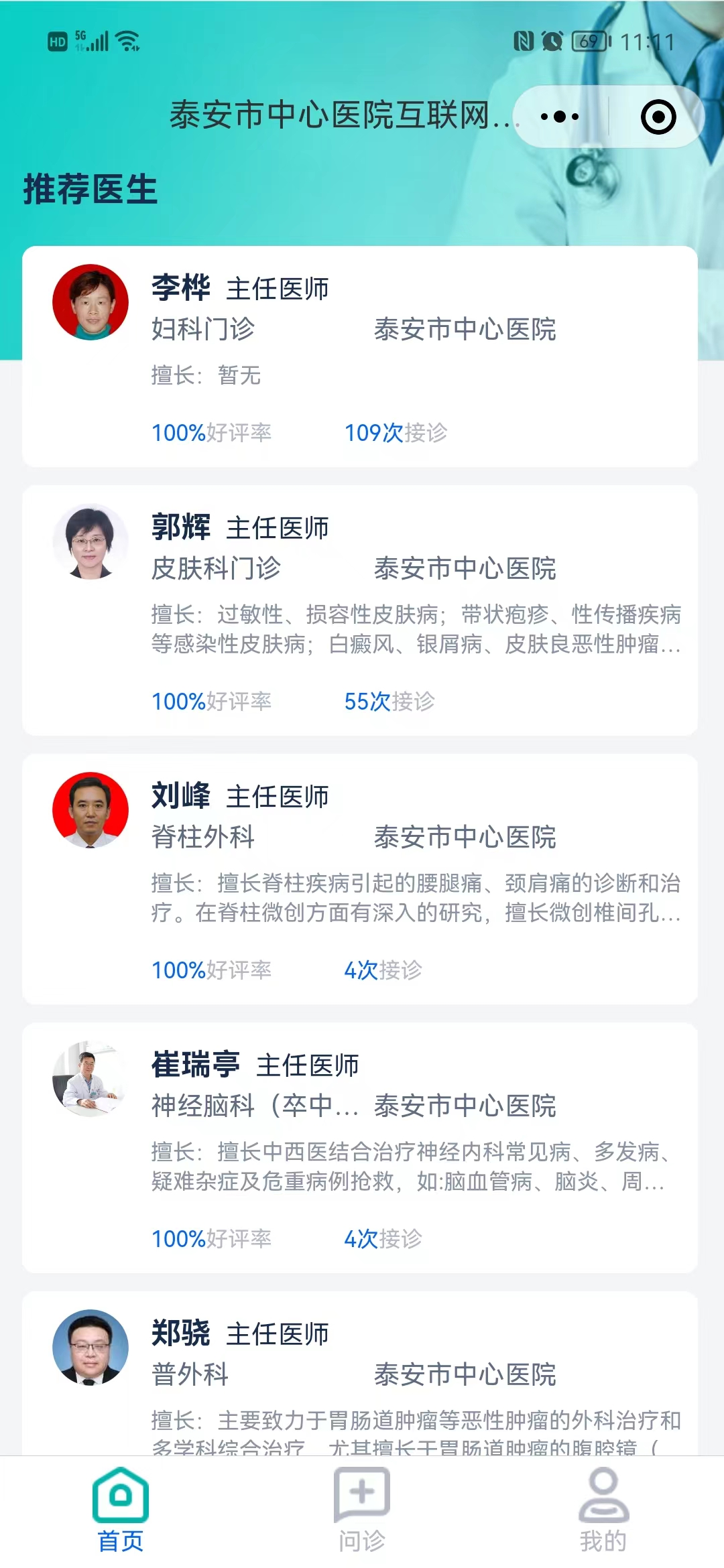Open the mini program more-options menu
Screen dimensions: 724x1568
click(x=560, y=117)
